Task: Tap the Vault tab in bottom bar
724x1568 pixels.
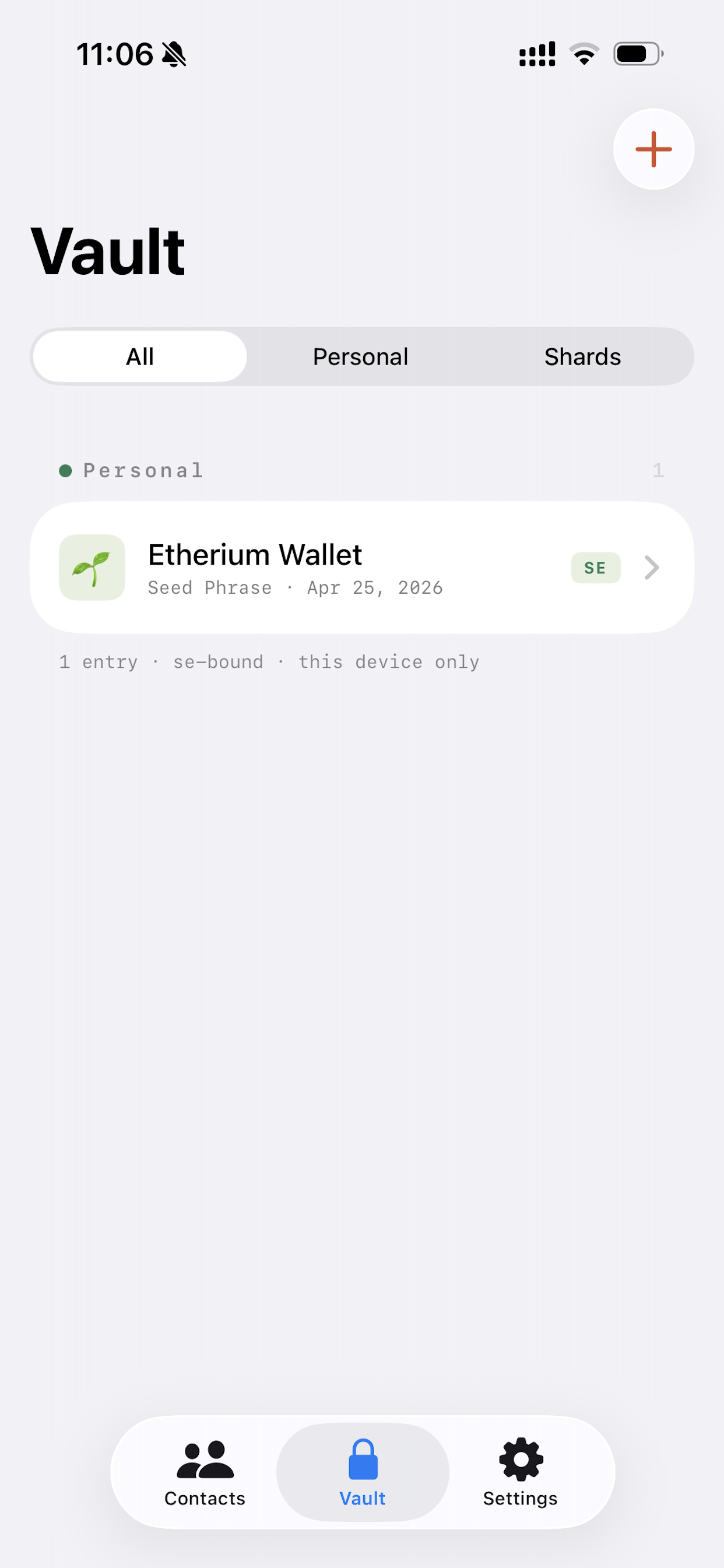Action: tap(363, 1472)
